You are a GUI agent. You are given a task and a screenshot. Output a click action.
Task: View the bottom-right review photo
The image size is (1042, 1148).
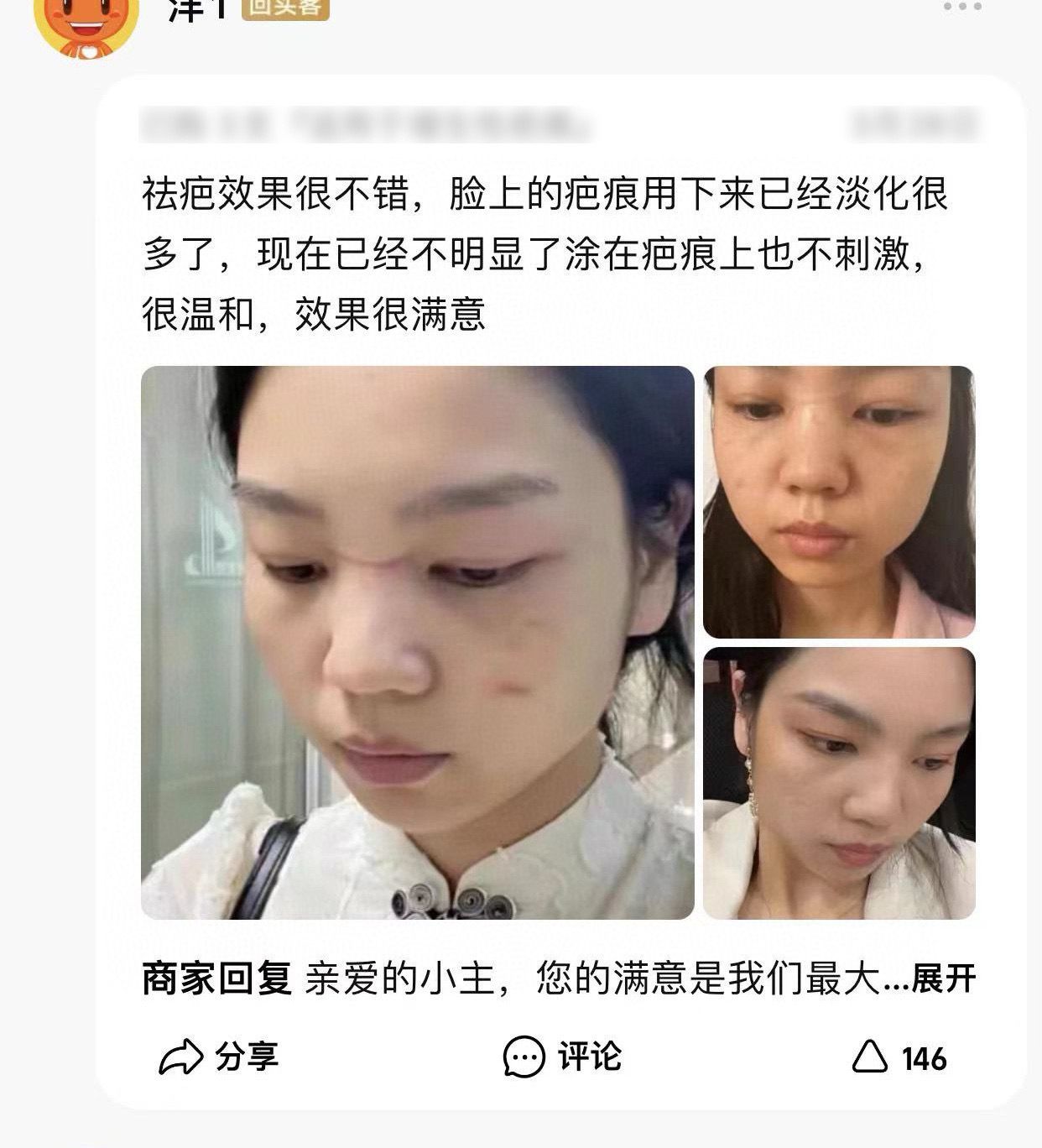839,782
